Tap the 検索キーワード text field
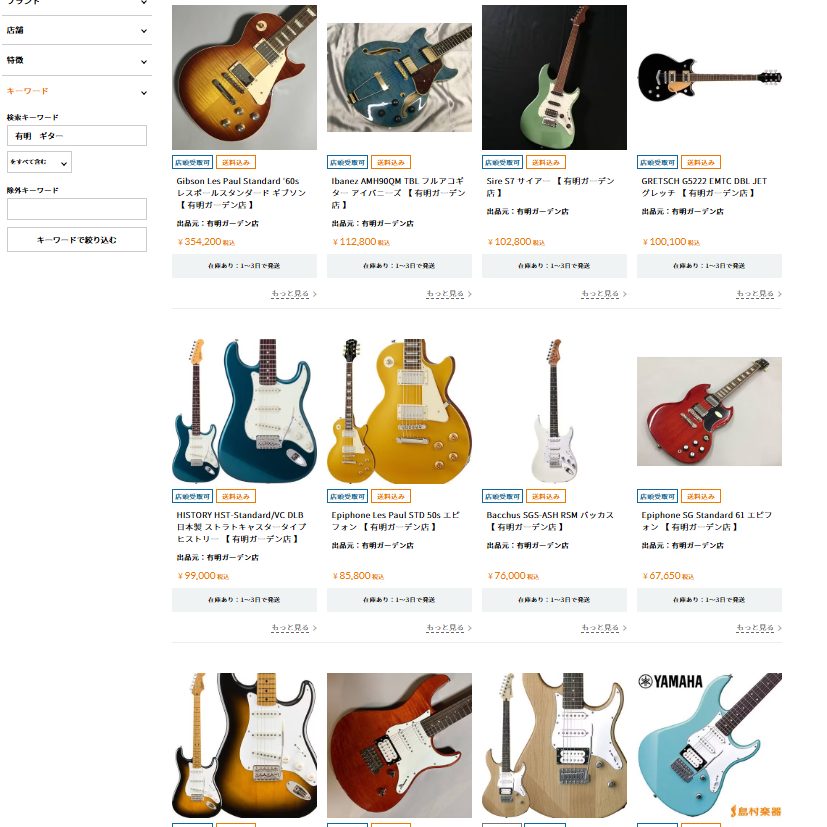Viewport: 827px width, 827px height. [x=77, y=135]
